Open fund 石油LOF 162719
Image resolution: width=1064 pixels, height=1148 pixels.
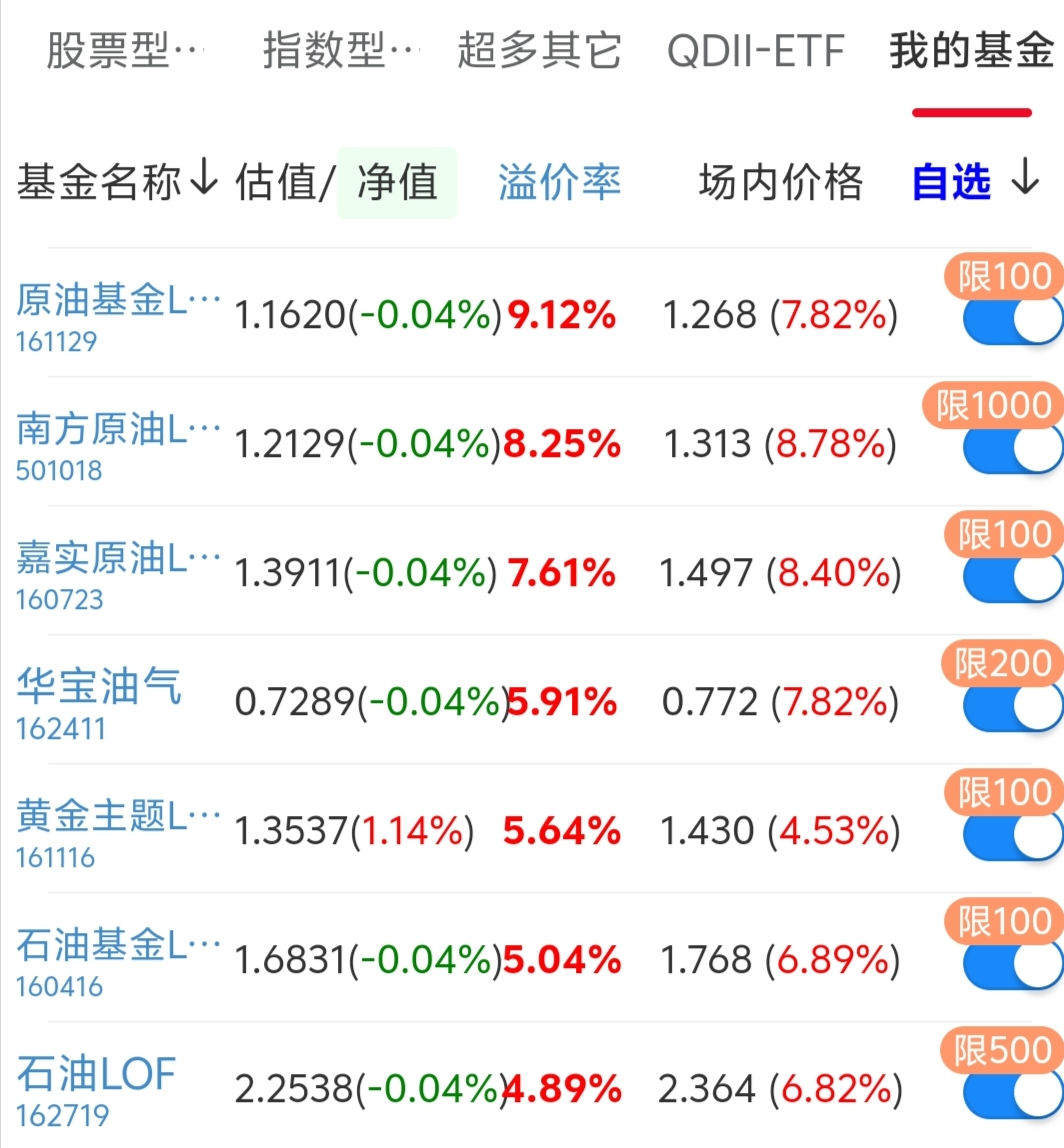click(x=96, y=1091)
